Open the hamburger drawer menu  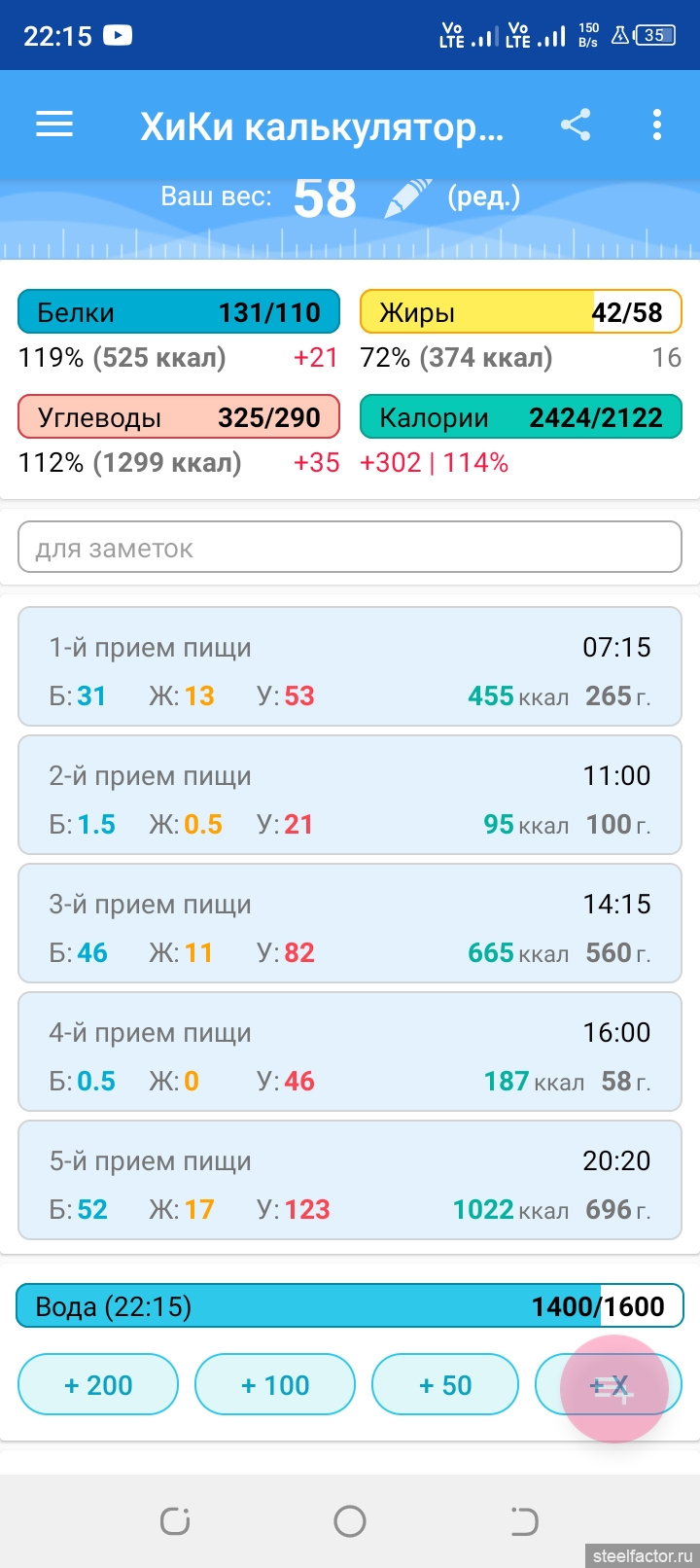(x=54, y=125)
